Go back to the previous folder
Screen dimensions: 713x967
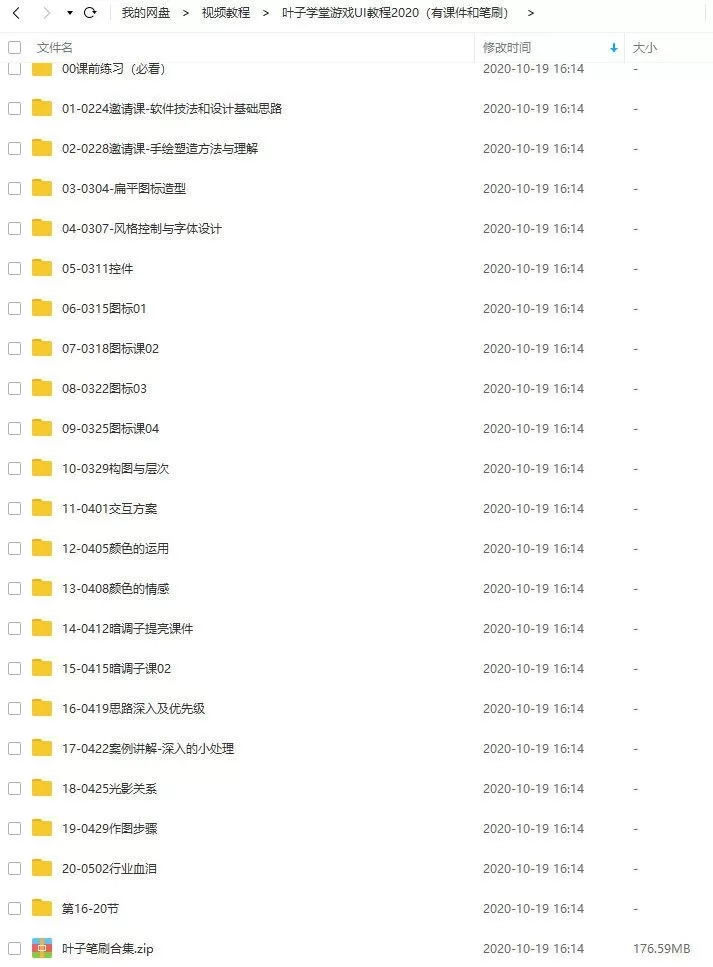point(16,13)
